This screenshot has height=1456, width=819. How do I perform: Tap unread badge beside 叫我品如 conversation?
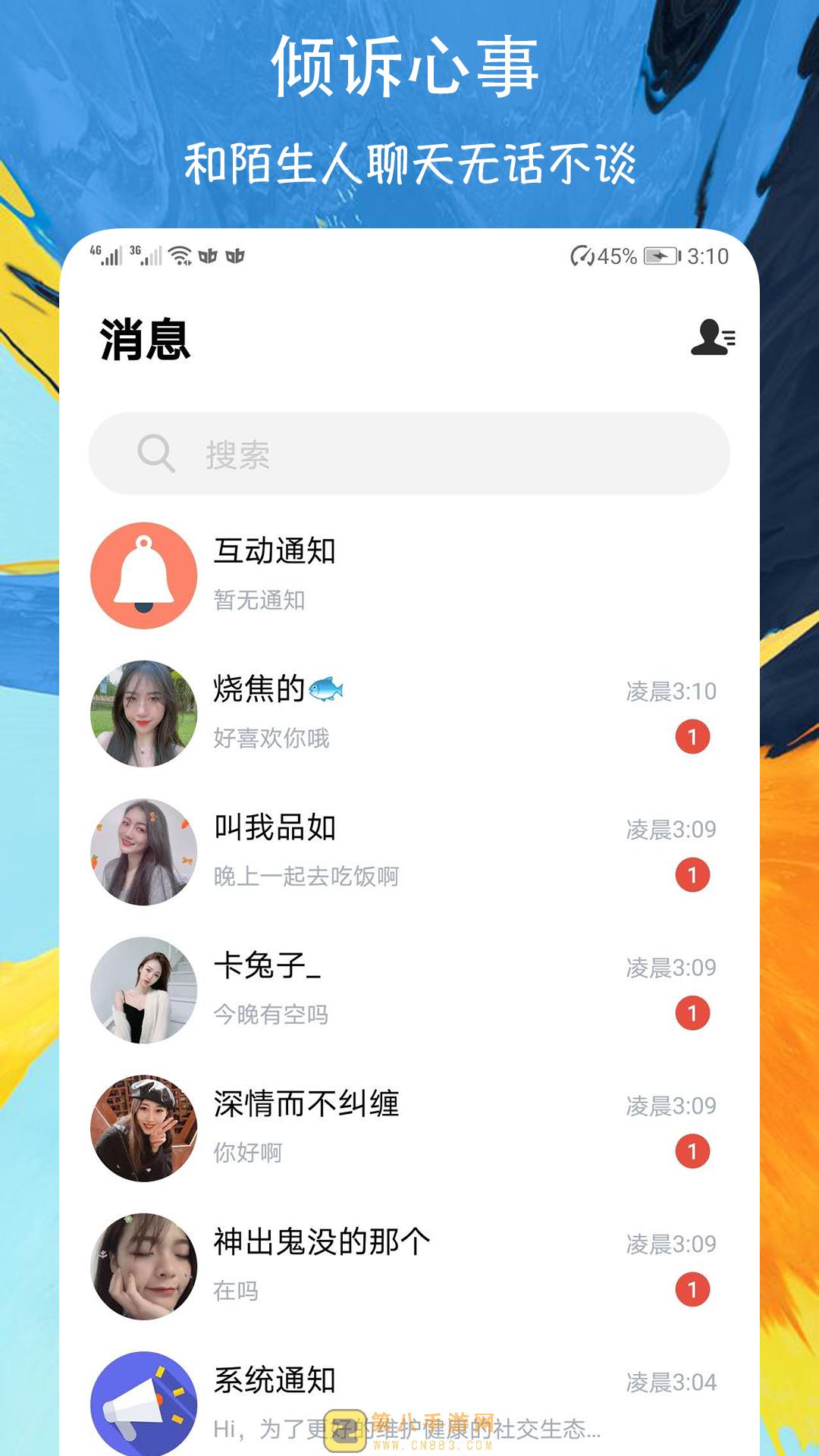pos(692,874)
